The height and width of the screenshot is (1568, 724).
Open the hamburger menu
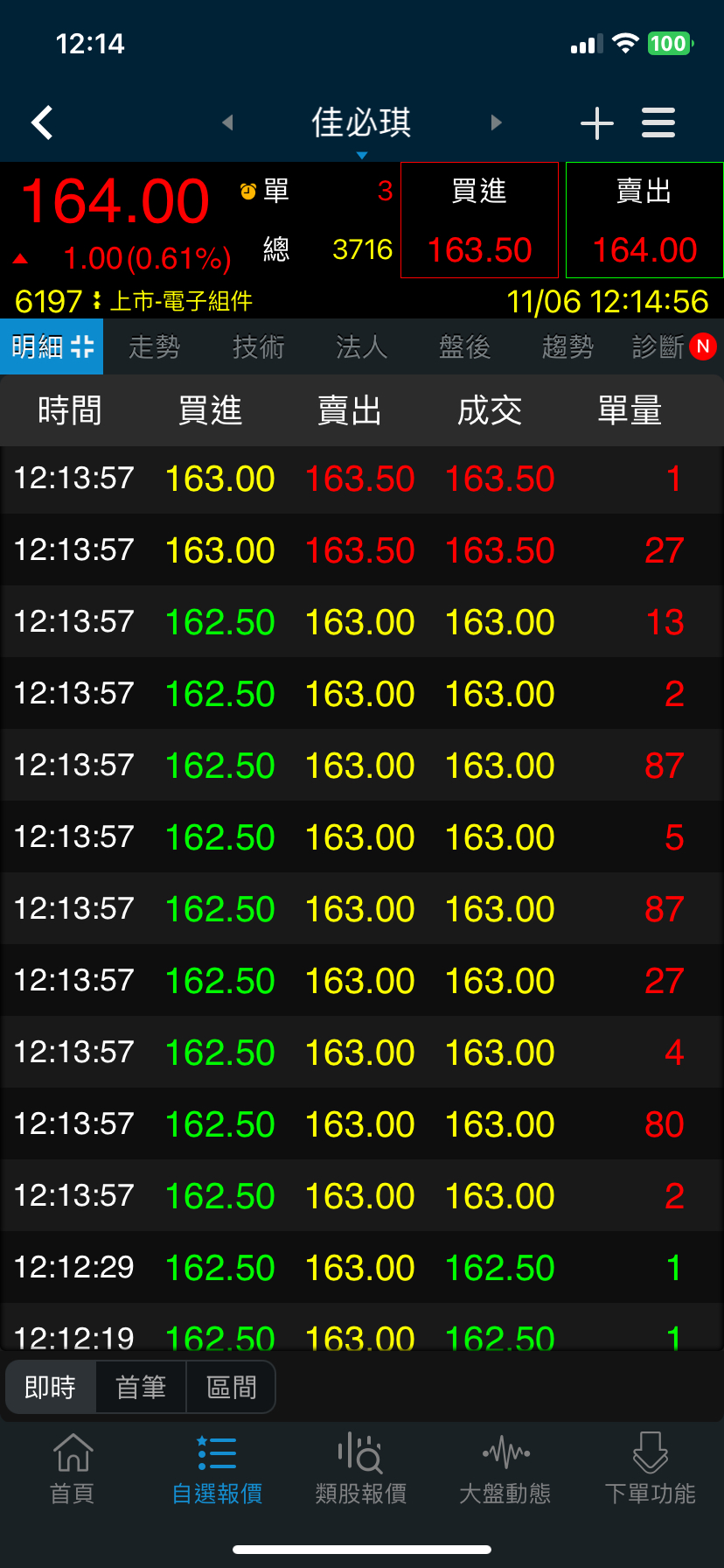click(x=658, y=123)
